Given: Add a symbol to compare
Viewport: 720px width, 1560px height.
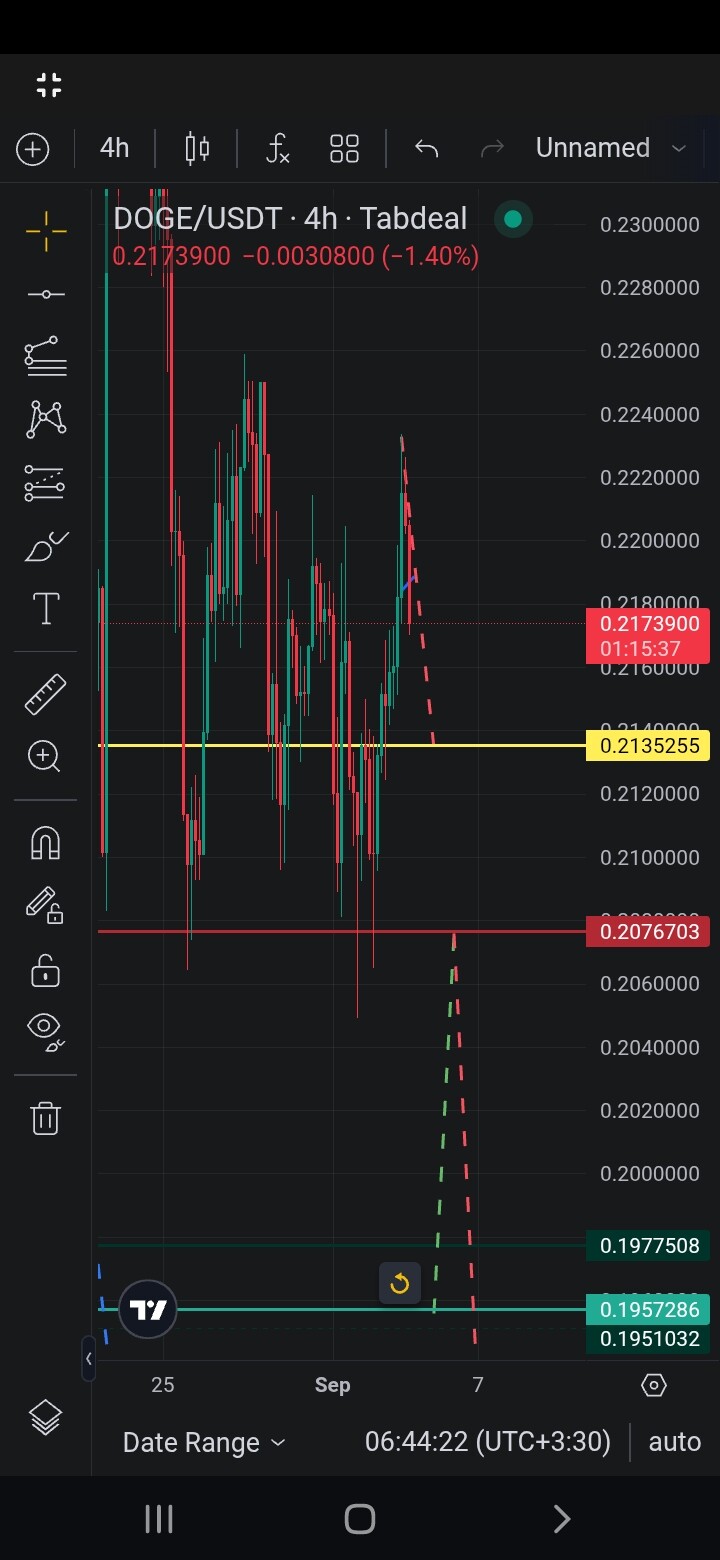Looking at the screenshot, I should point(33,149).
